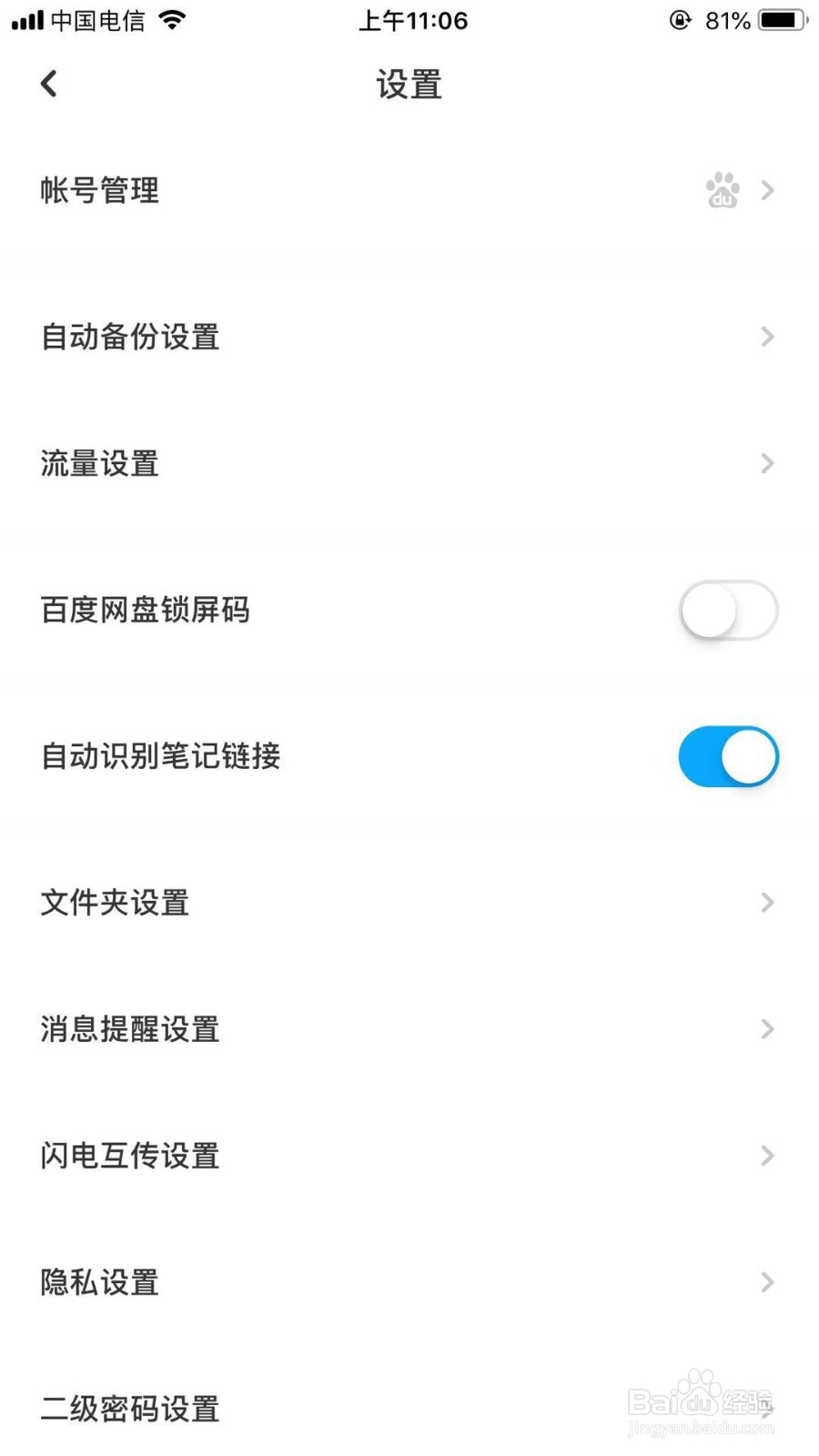Select the 消息提醒设置 menu entry
Screen dimensions: 819x1456
click(x=128, y=1028)
